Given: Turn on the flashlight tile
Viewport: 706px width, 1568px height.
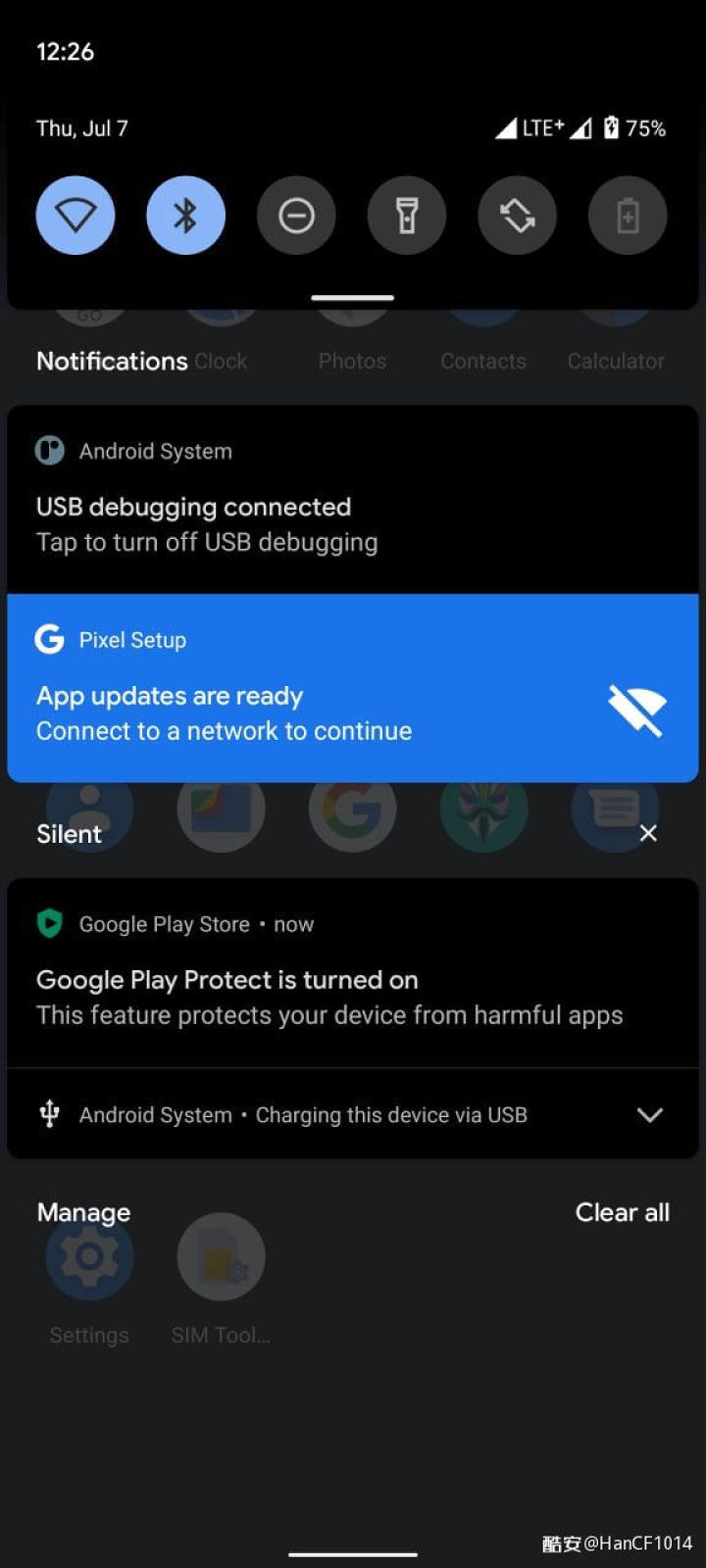Looking at the screenshot, I should [x=407, y=216].
